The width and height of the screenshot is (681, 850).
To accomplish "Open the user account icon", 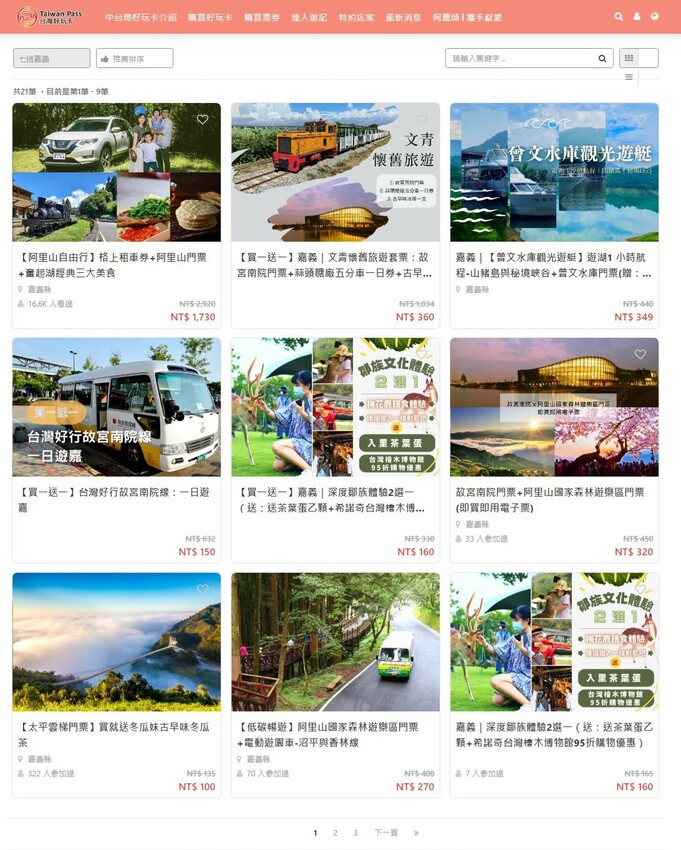I will point(637,17).
